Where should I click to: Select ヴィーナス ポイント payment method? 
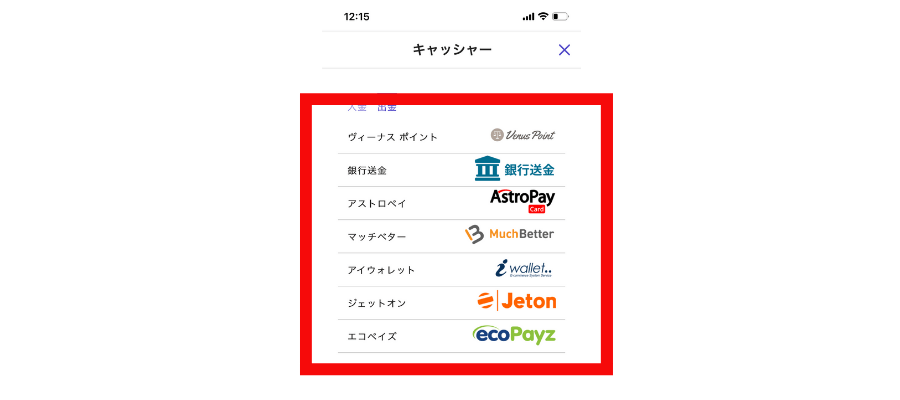point(451,136)
